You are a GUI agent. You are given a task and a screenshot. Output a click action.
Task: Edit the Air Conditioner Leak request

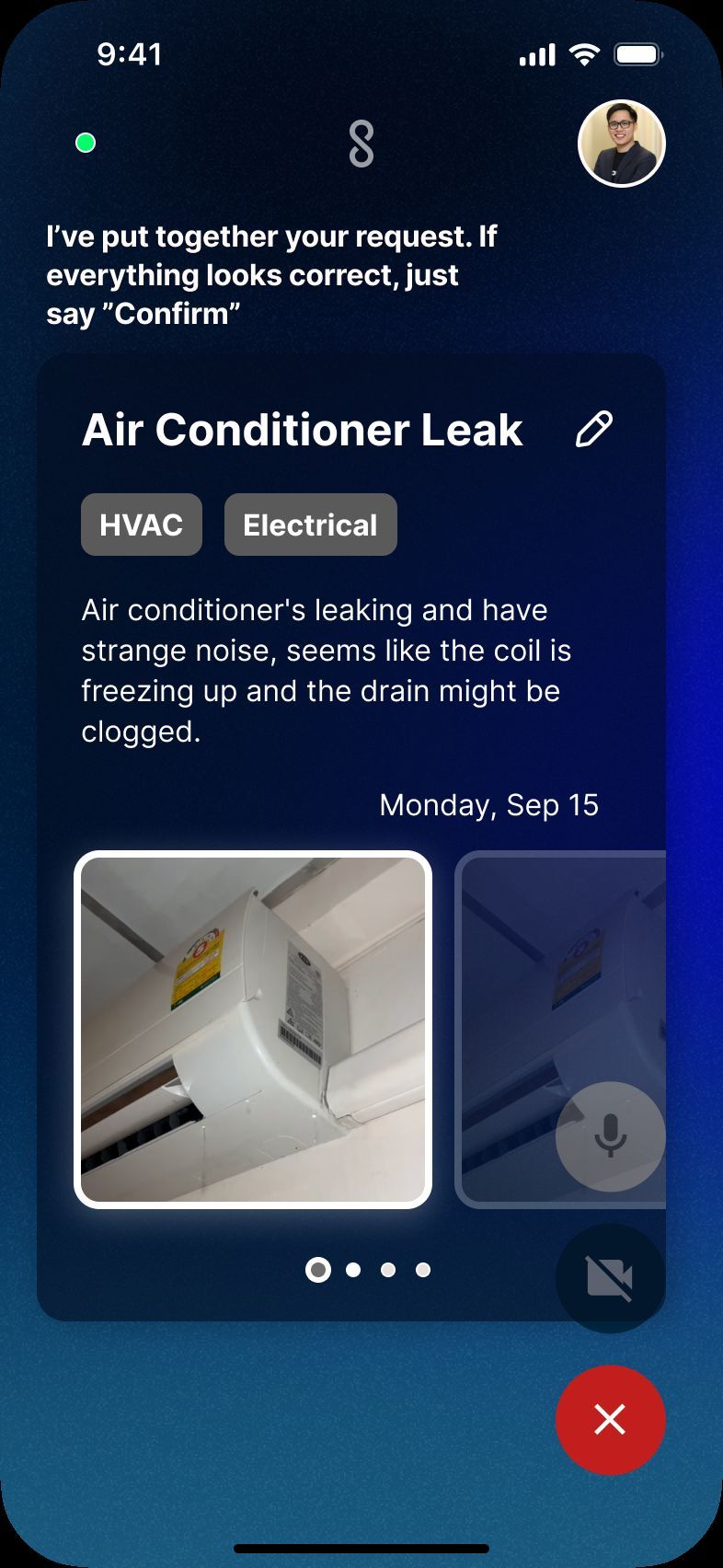point(593,430)
